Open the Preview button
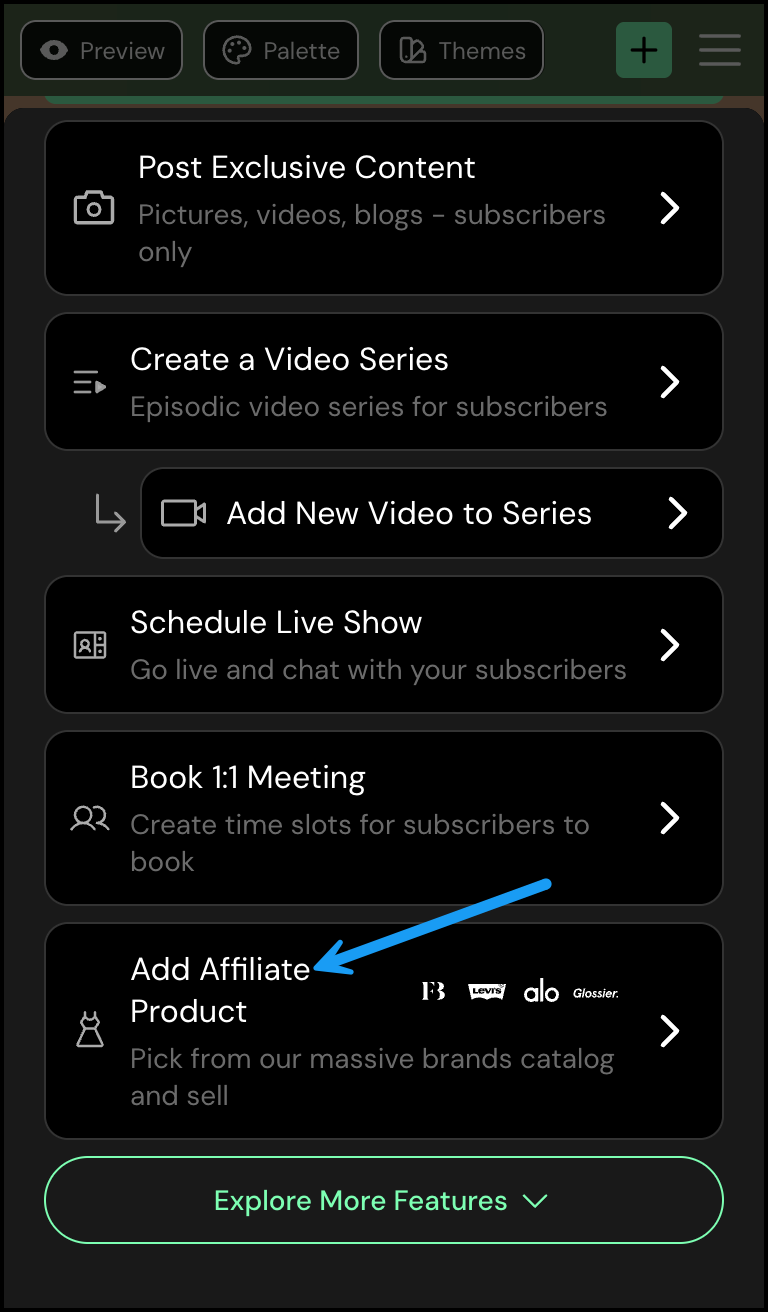768x1312 pixels. tap(101, 50)
